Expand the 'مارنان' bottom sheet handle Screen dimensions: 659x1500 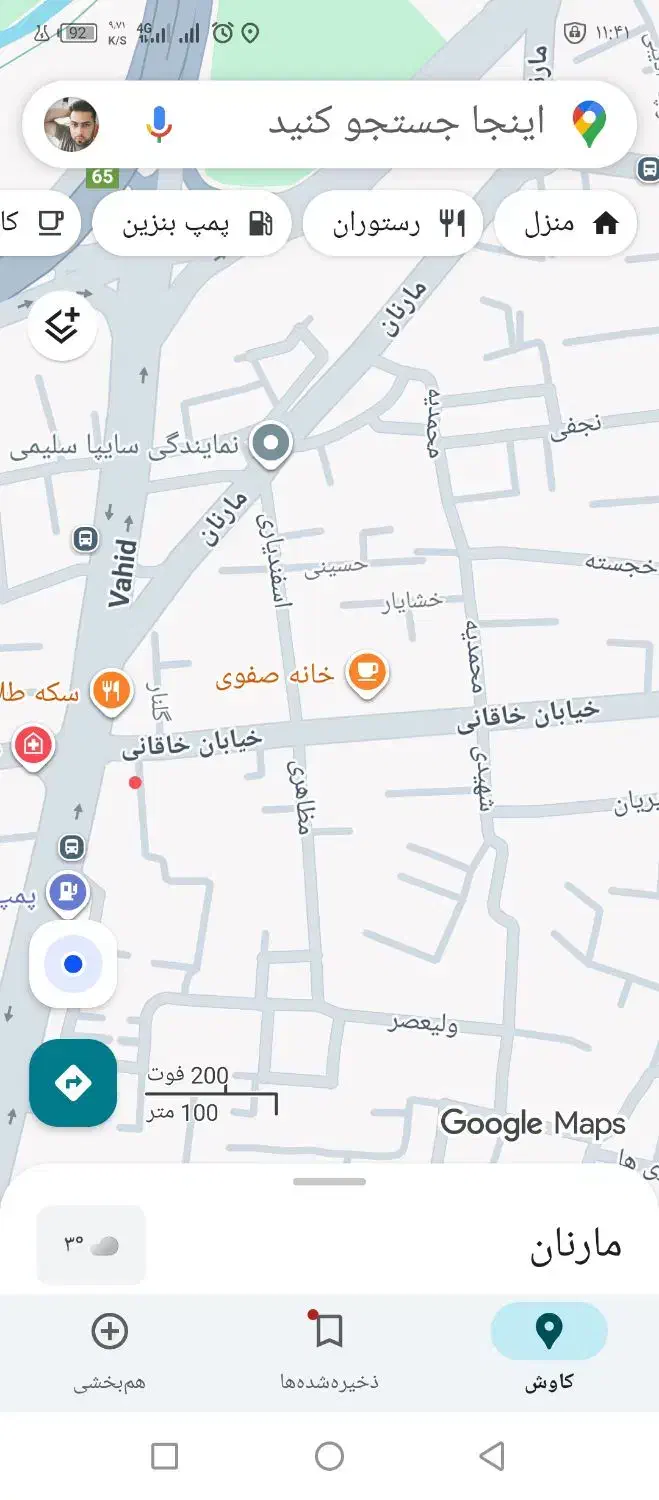tap(329, 1182)
